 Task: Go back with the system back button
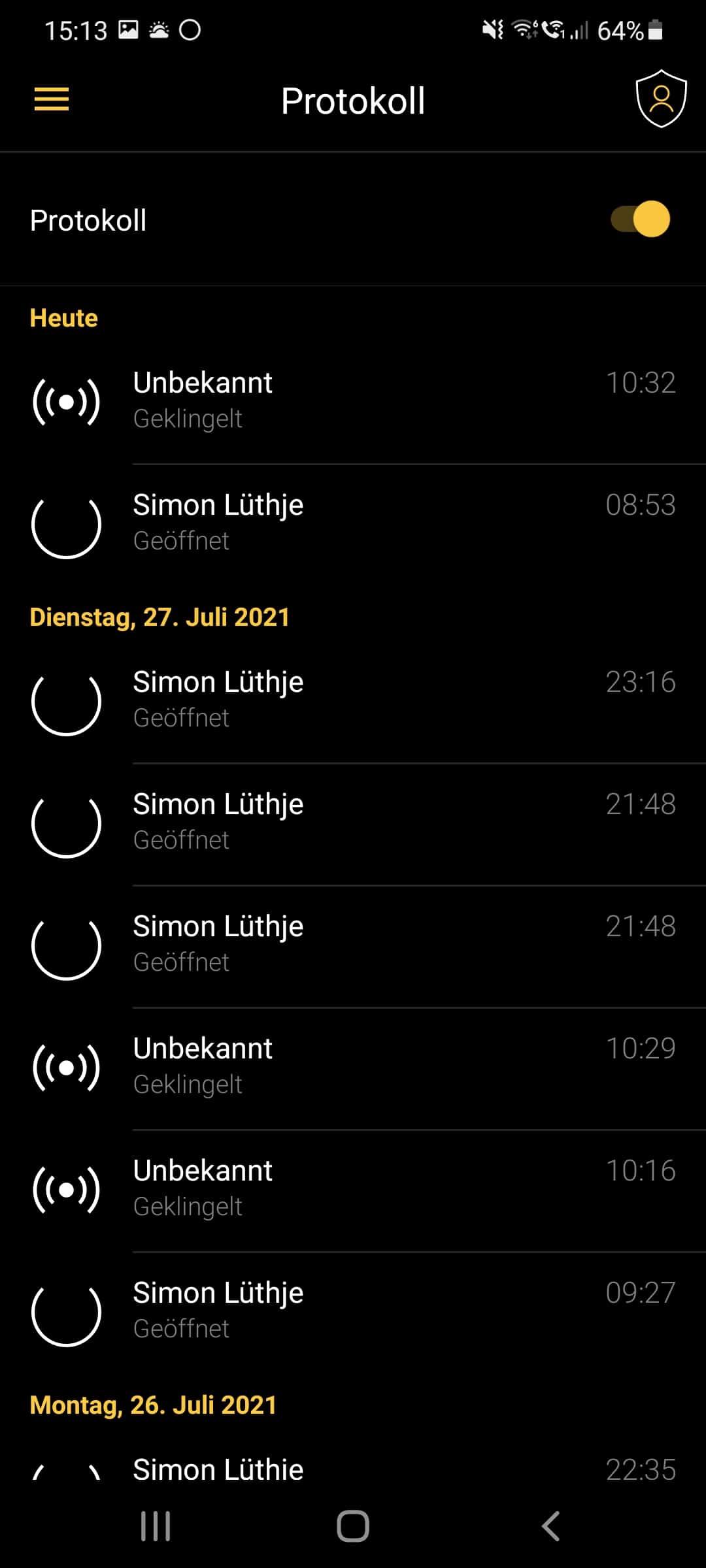550,1526
